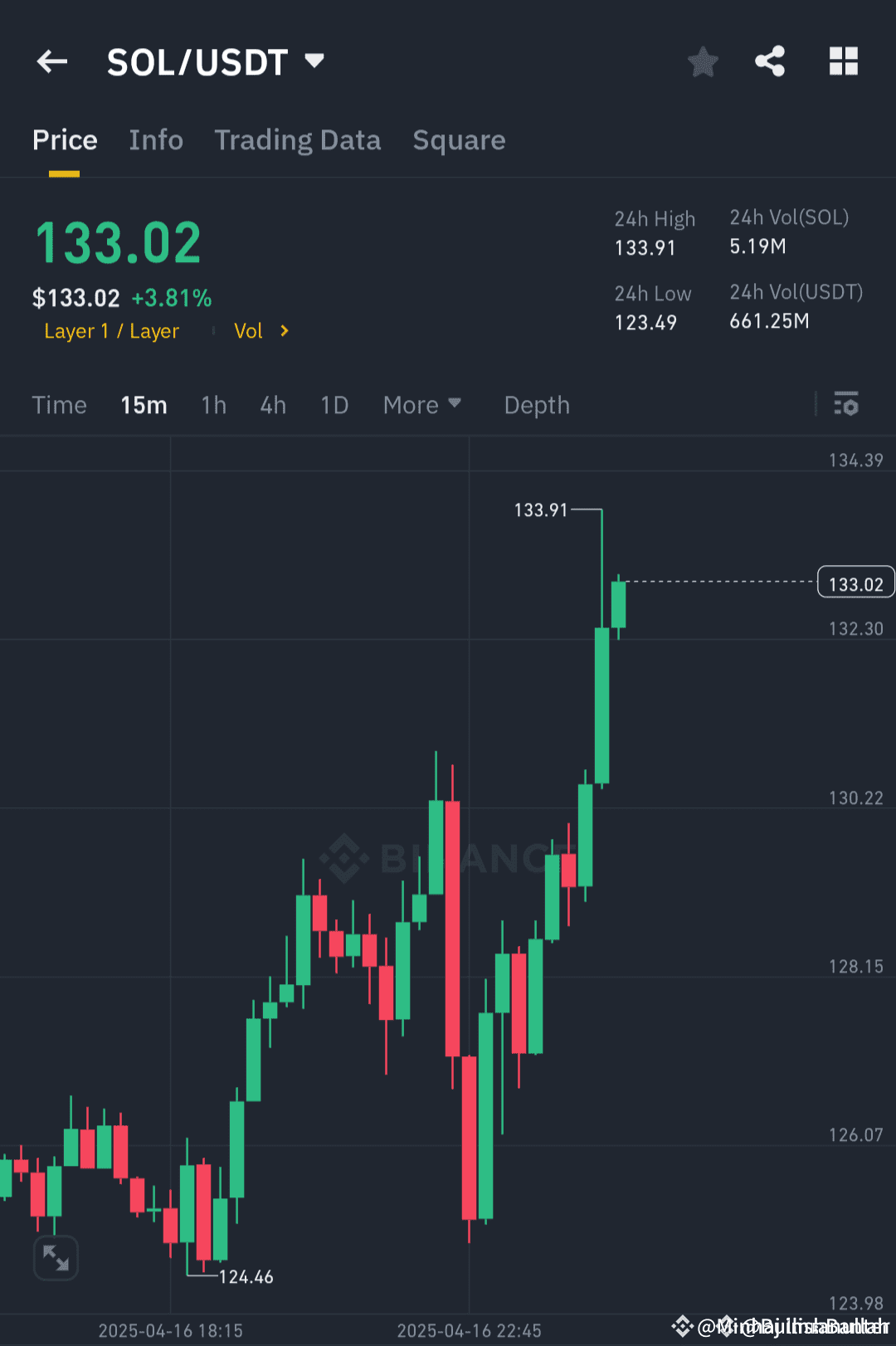Switch to the Square tab
This screenshot has width=896, height=1346.
coord(459,139)
